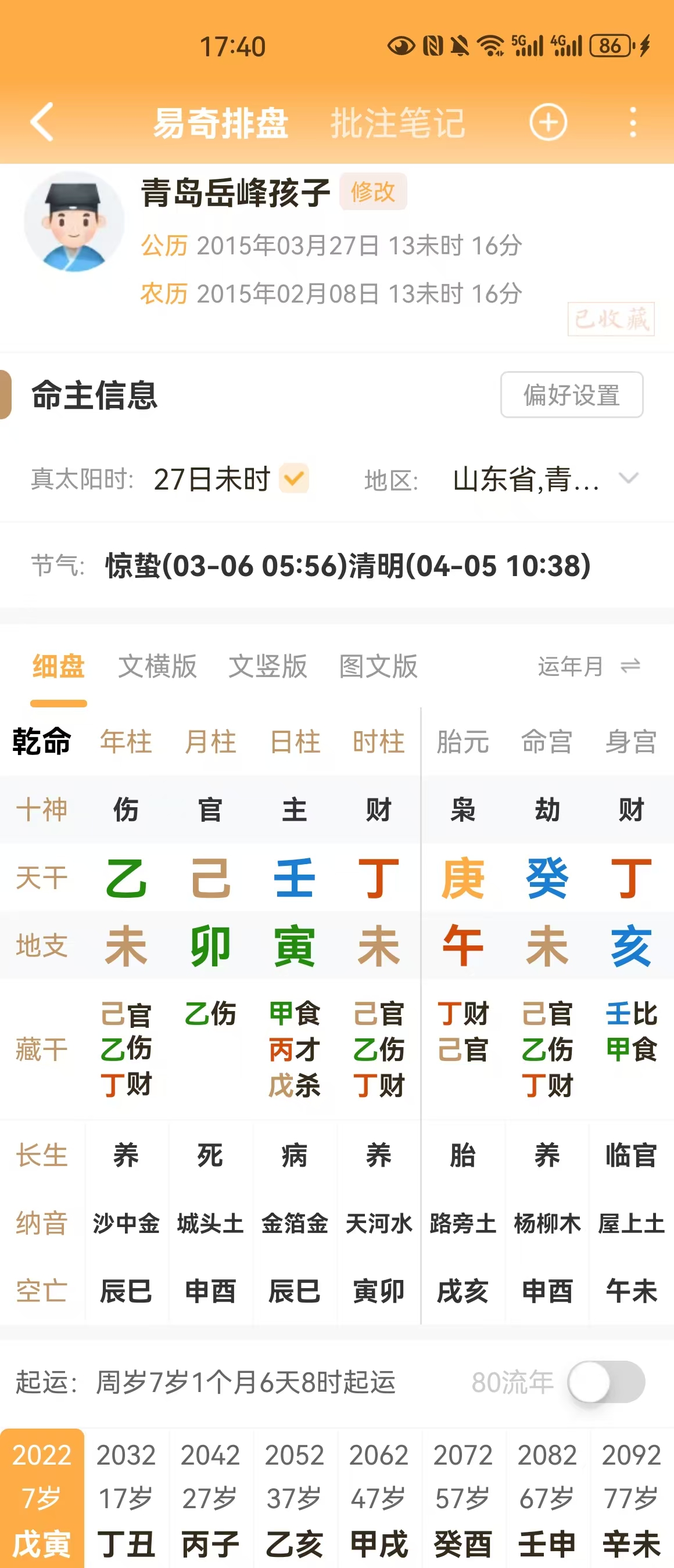Tap the 运年月 swap button
674x1568 pixels.
pos(589,667)
